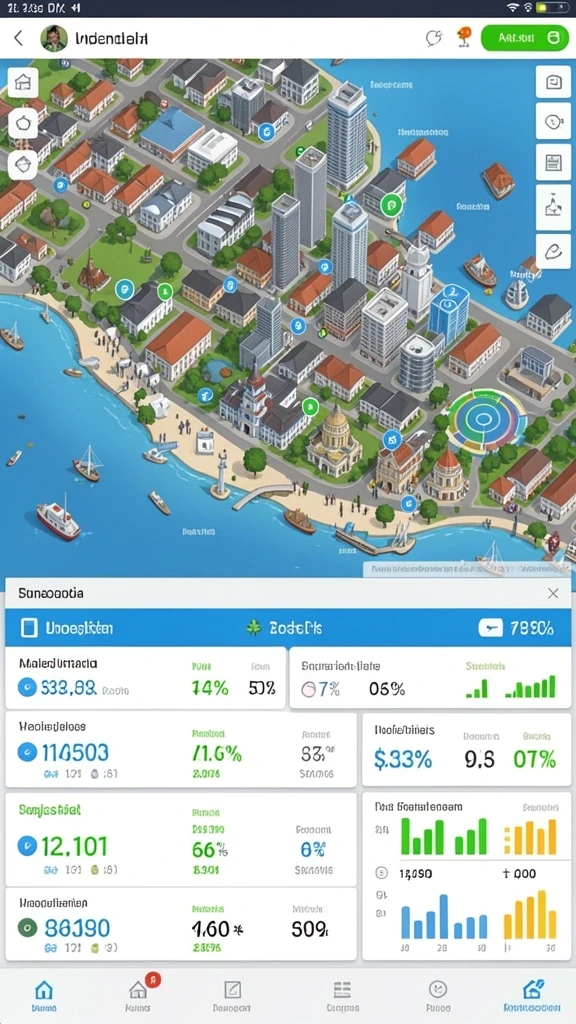Open the card showing 86190
This screenshot has height=1024, width=576.
point(181,923)
